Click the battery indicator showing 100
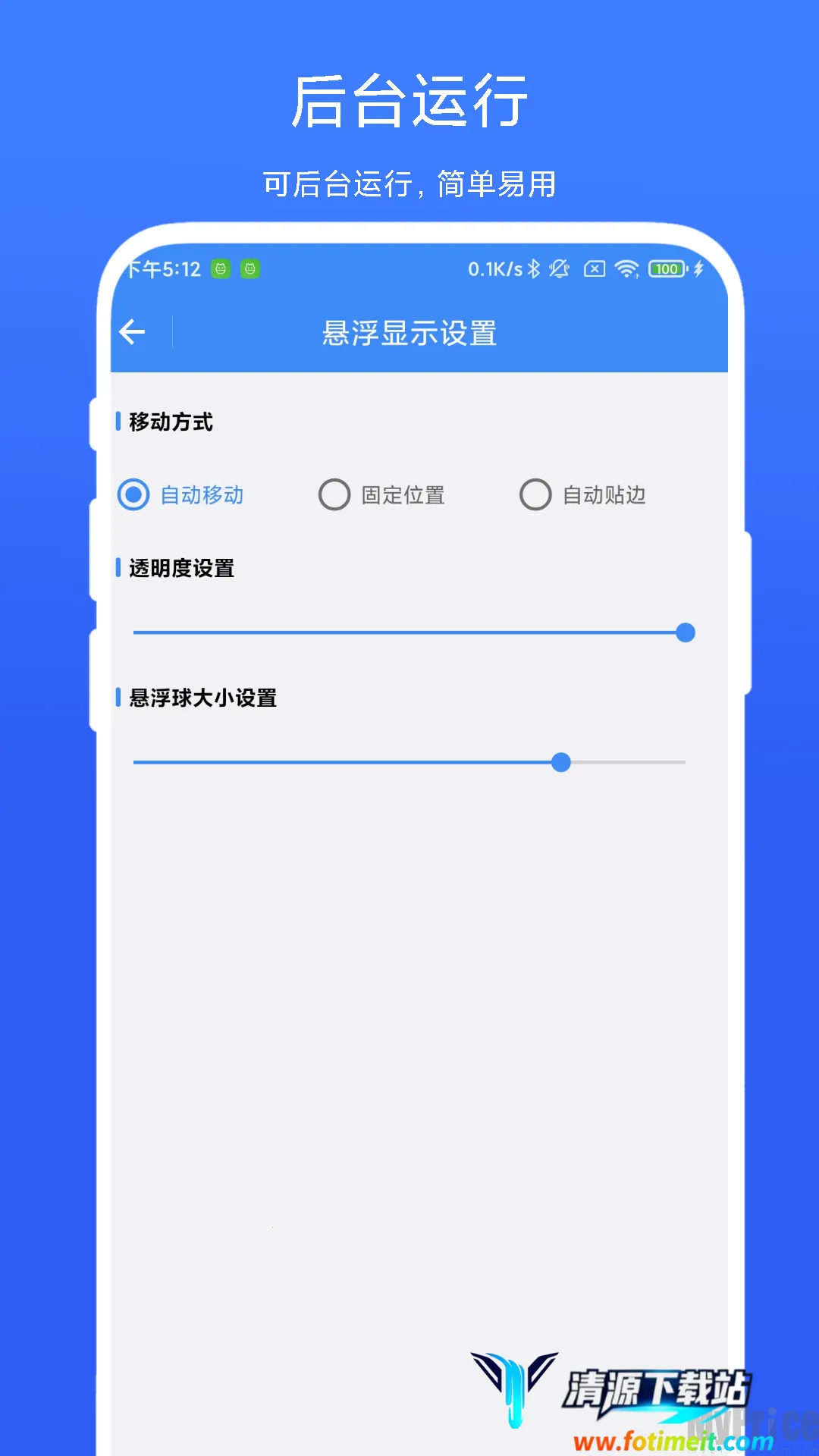The height and width of the screenshot is (1456, 819). point(666,268)
